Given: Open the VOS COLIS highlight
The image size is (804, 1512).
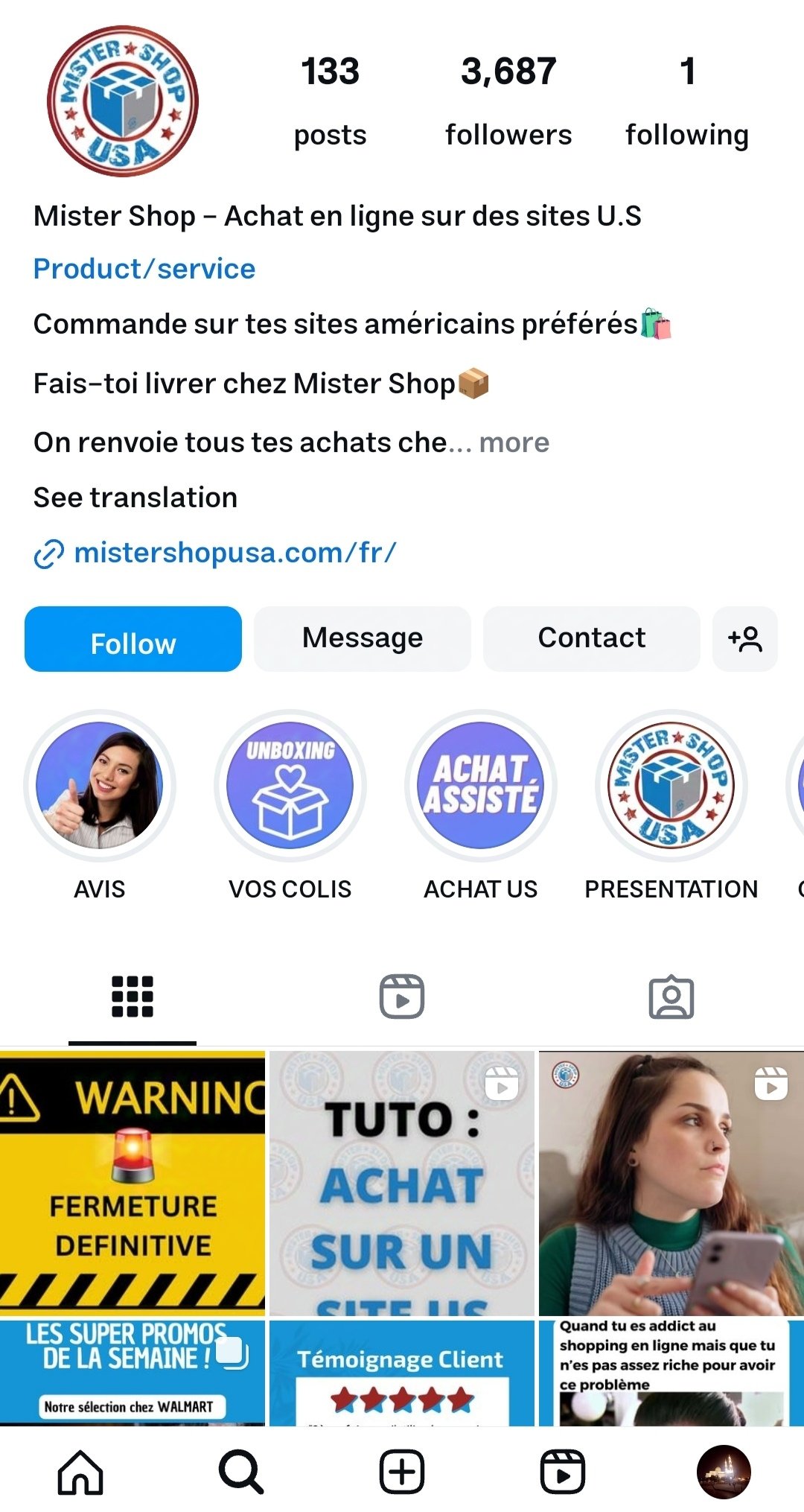Looking at the screenshot, I should [x=290, y=786].
